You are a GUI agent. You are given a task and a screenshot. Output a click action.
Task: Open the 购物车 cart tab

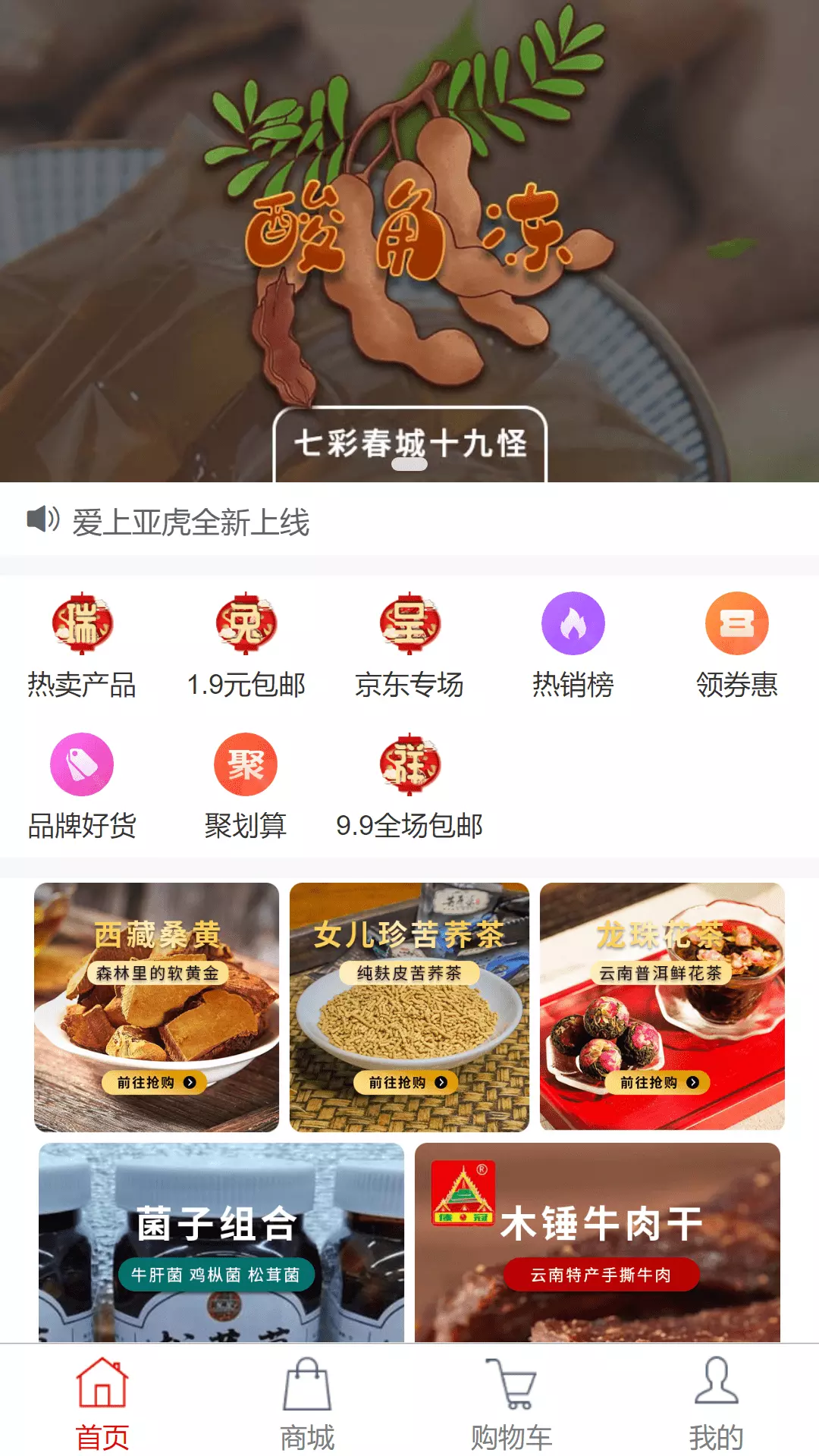[512, 1403]
